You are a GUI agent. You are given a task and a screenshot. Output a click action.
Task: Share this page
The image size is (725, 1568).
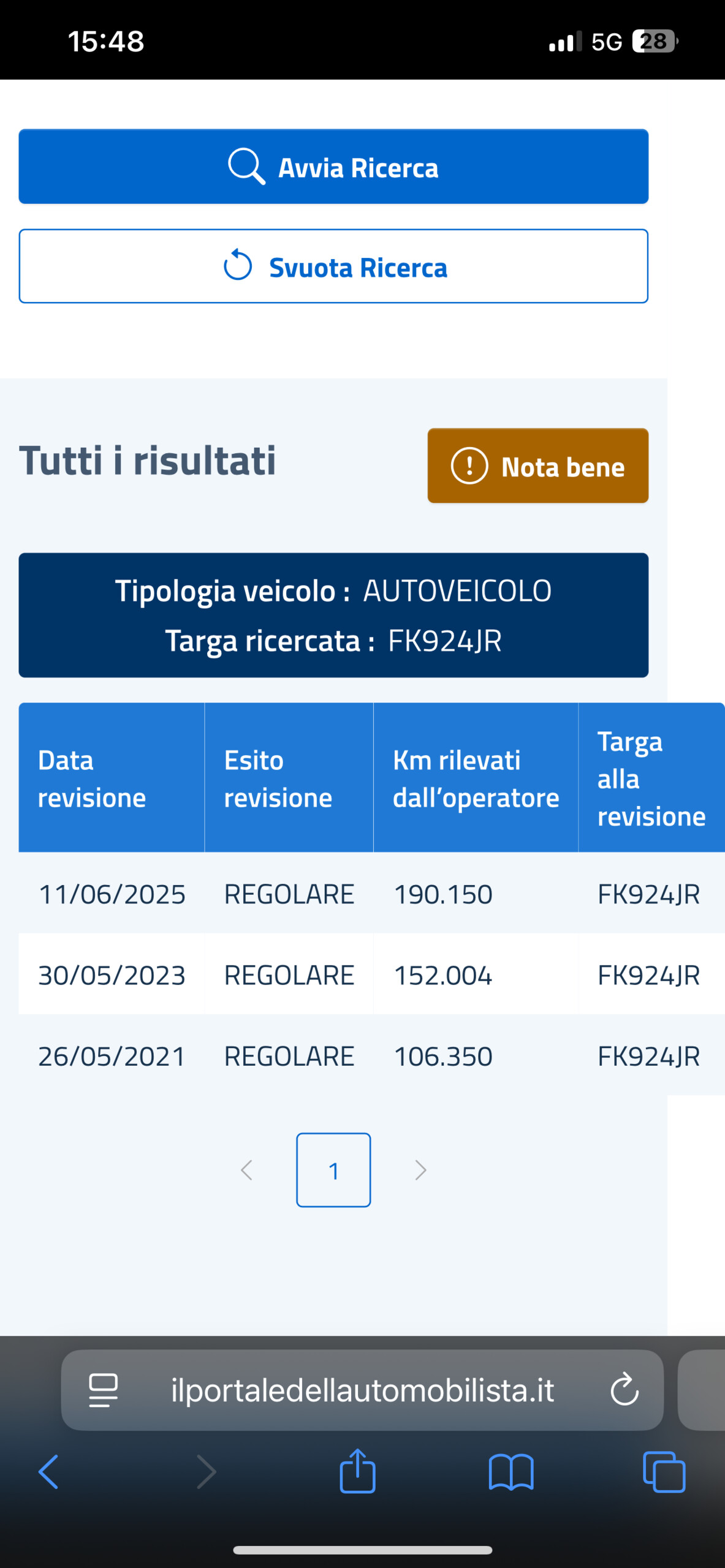357,1471
